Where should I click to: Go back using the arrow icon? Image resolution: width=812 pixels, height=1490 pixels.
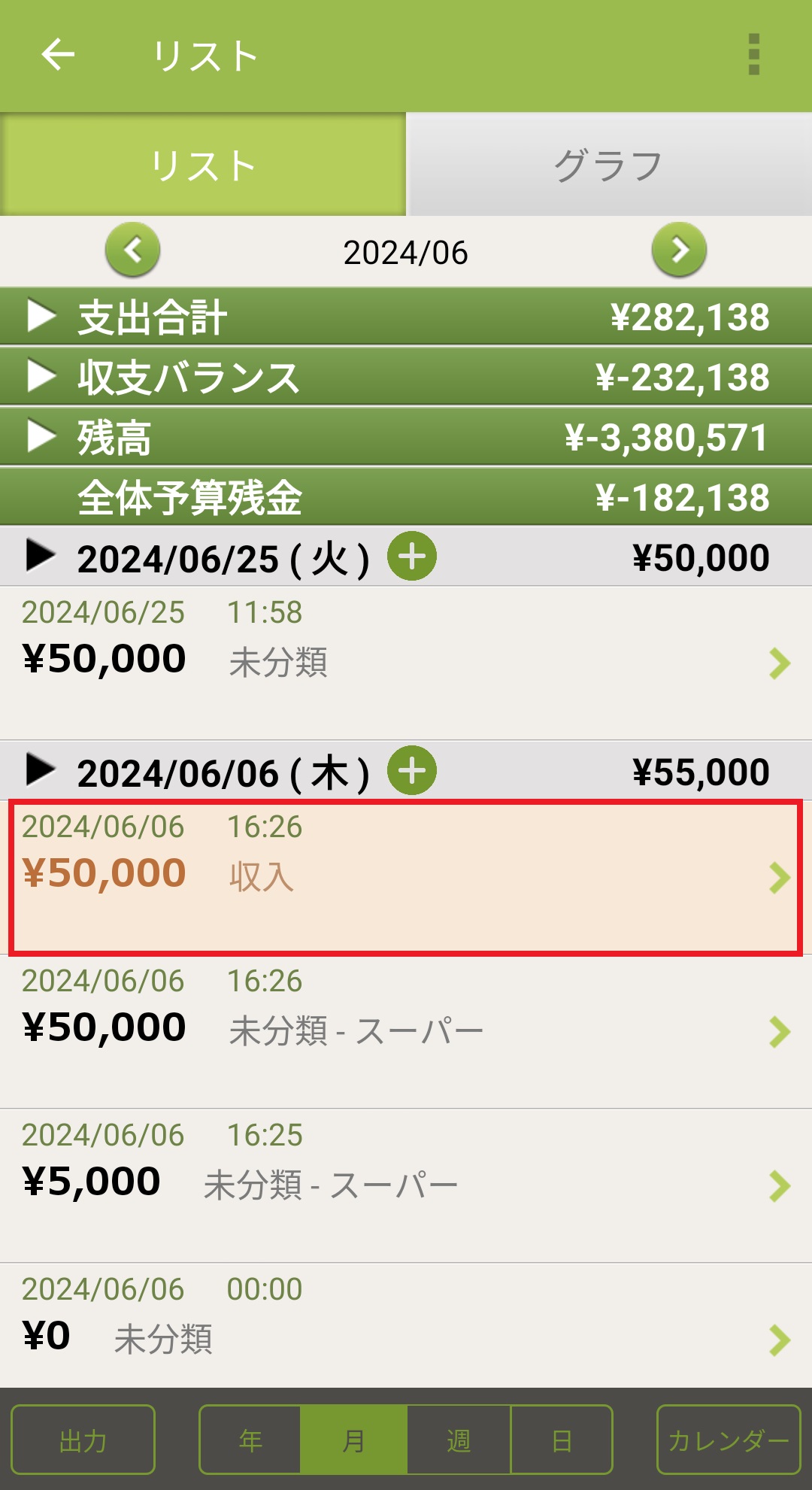tap(58, 55)
